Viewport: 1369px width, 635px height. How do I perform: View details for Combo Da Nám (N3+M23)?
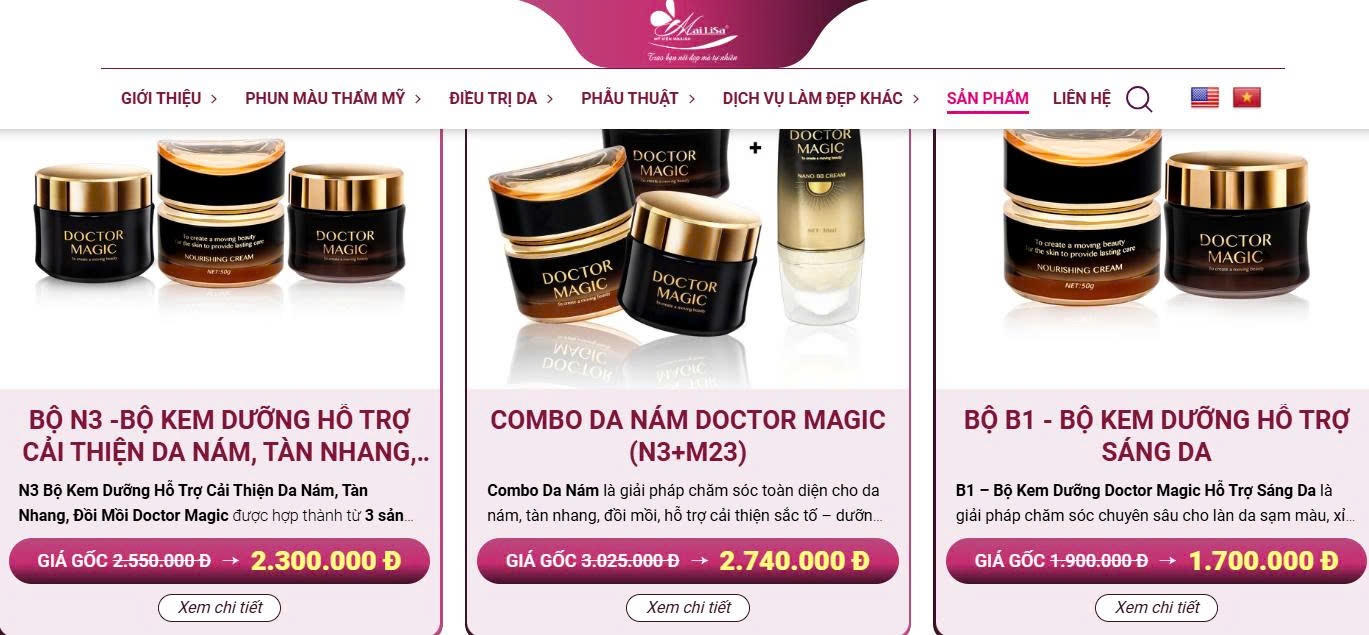(x=687, y=607)
